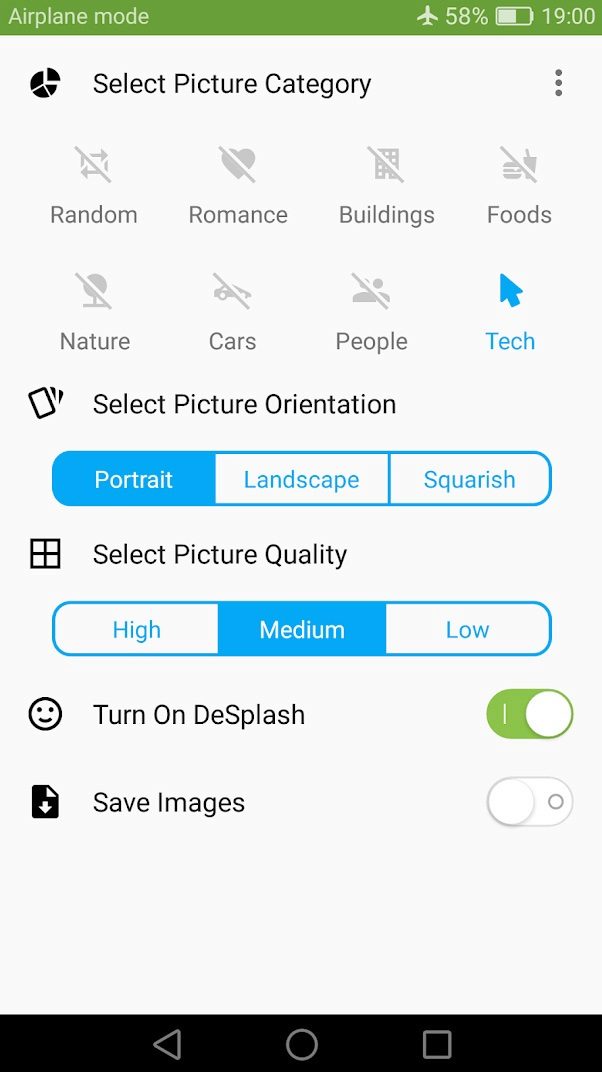The height and width of the screenshot is (1072, 602).
Task: Select the Foods category
Action: [x=519, y=186]
